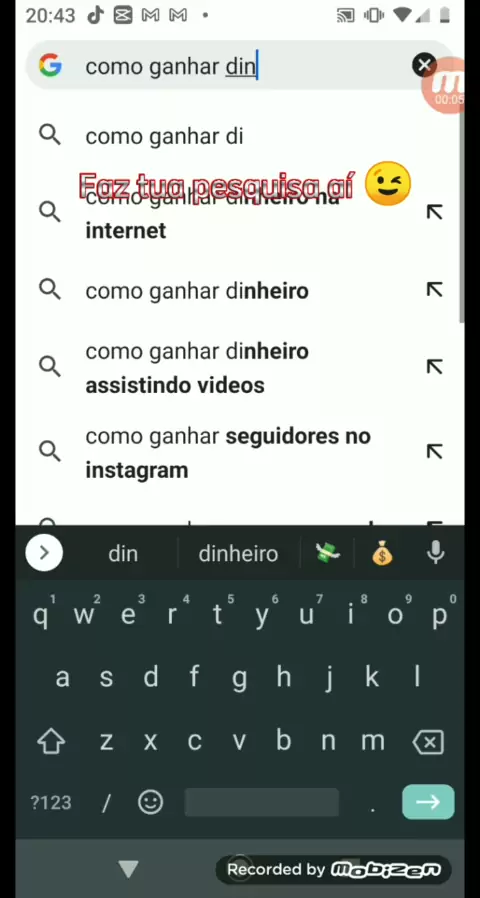Image resolution: width=480 pixels, height=898 pixels.
Task: Pick keyboard suggestion 'din'
Action: [x=123, y=554]
